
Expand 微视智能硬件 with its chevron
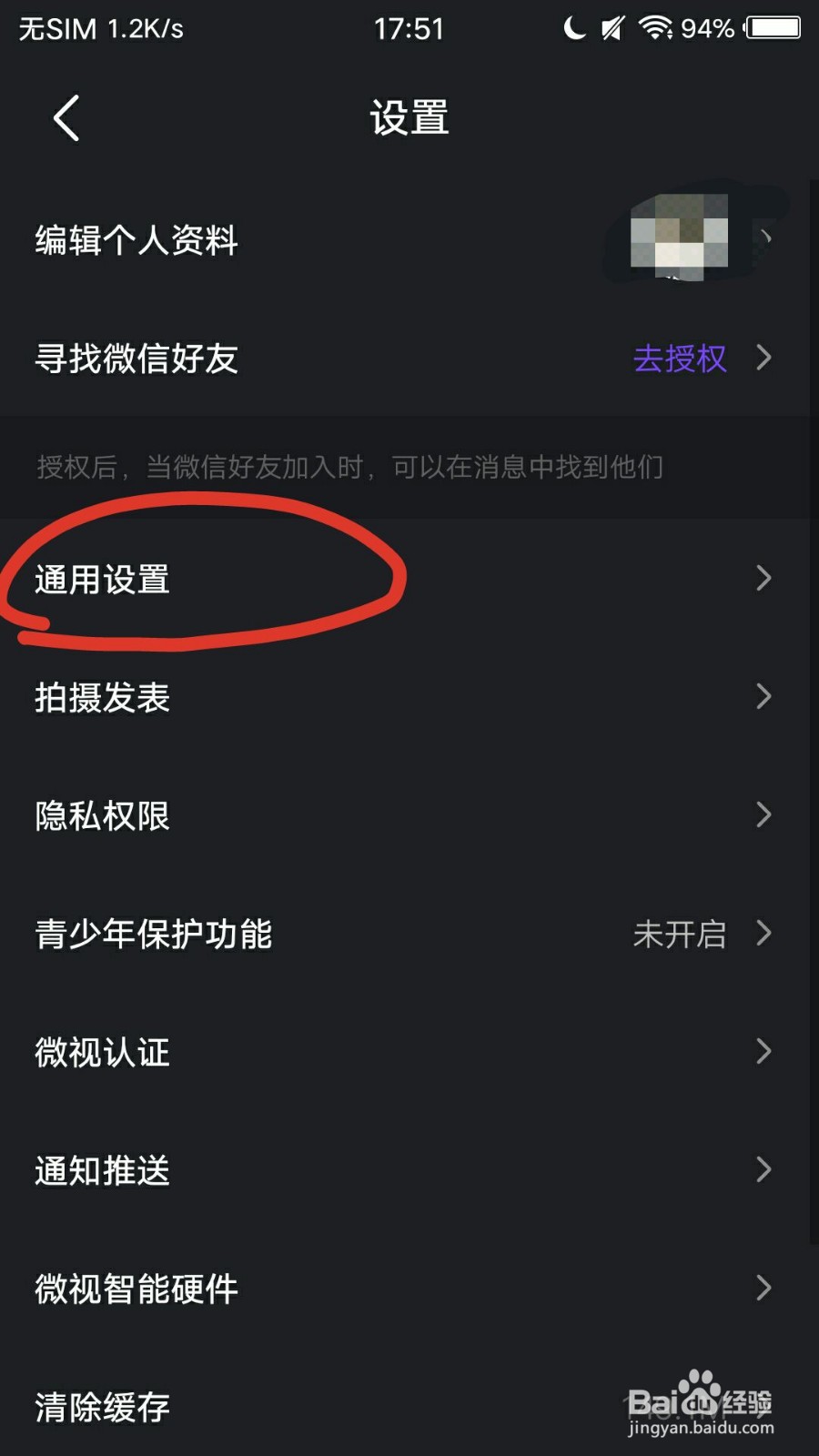(x=763, y=1288)
